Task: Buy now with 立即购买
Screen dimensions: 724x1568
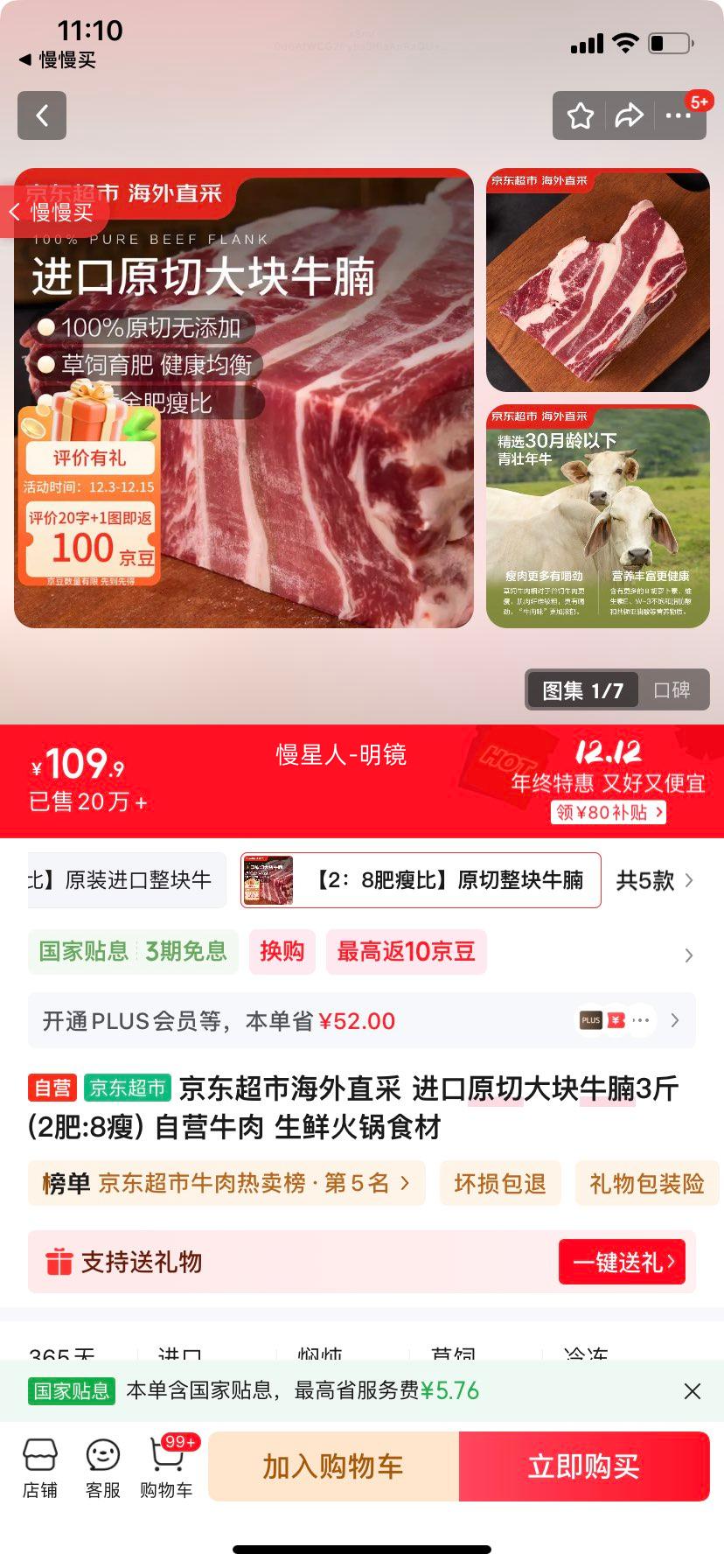Action: pos(583,1466)
